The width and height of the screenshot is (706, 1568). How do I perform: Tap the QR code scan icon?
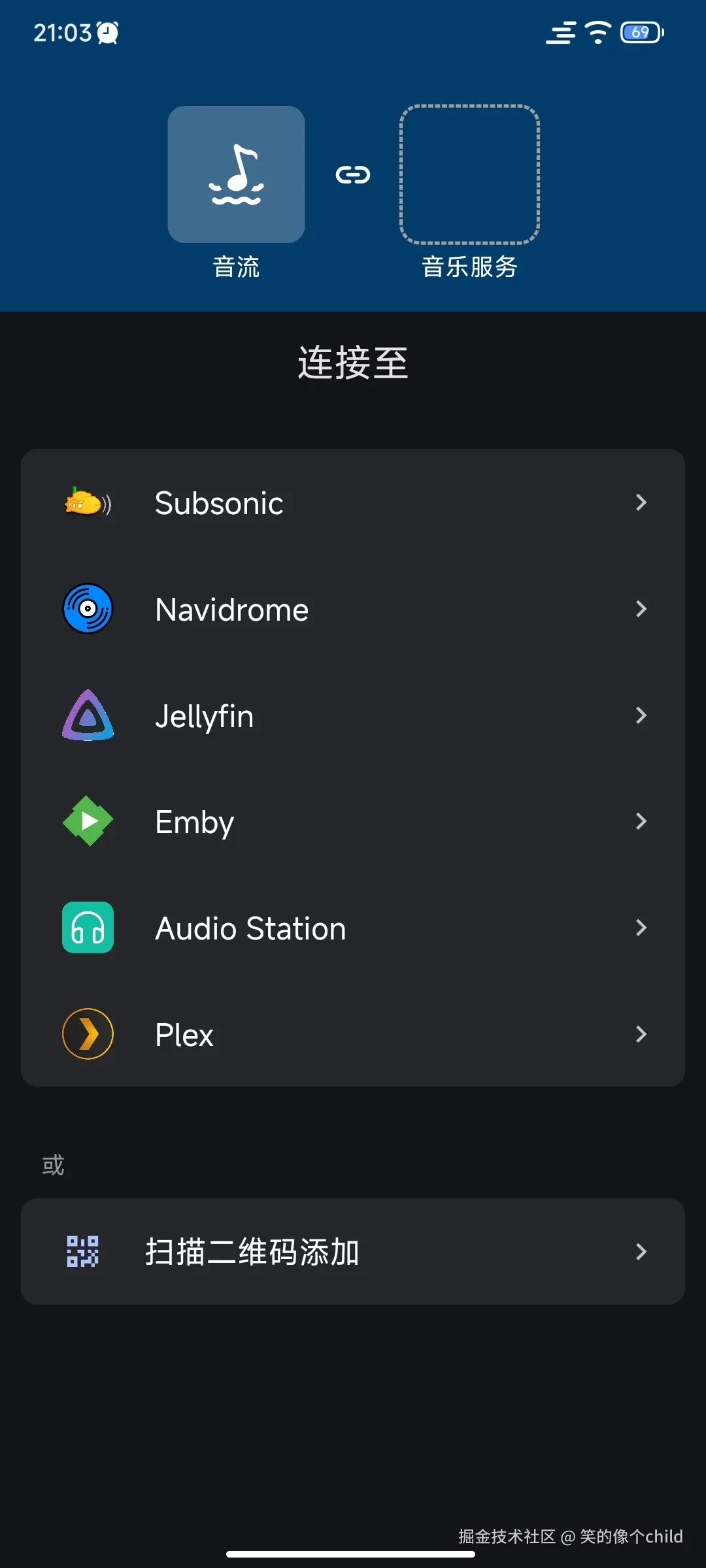pos(81,1251)
